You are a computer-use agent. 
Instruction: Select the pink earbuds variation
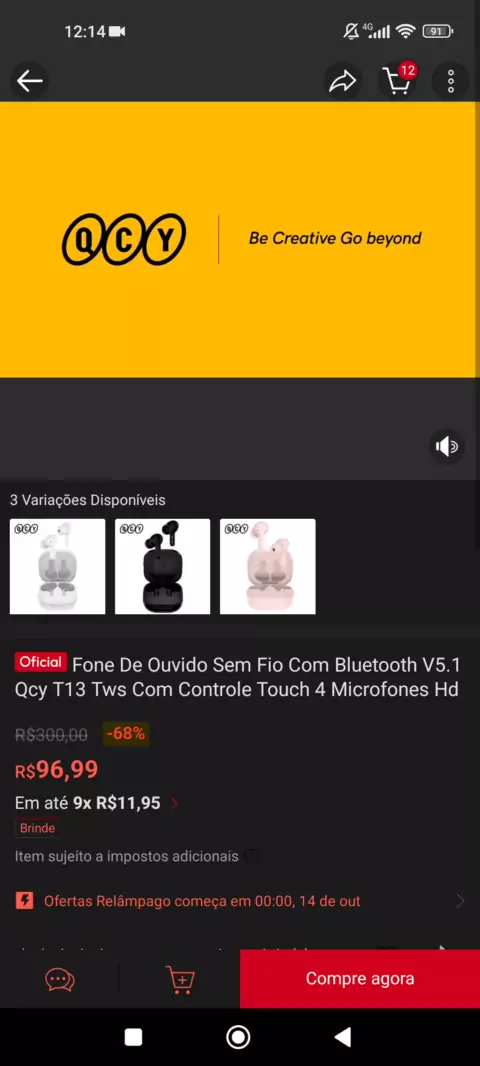click(x=268, y=566)
